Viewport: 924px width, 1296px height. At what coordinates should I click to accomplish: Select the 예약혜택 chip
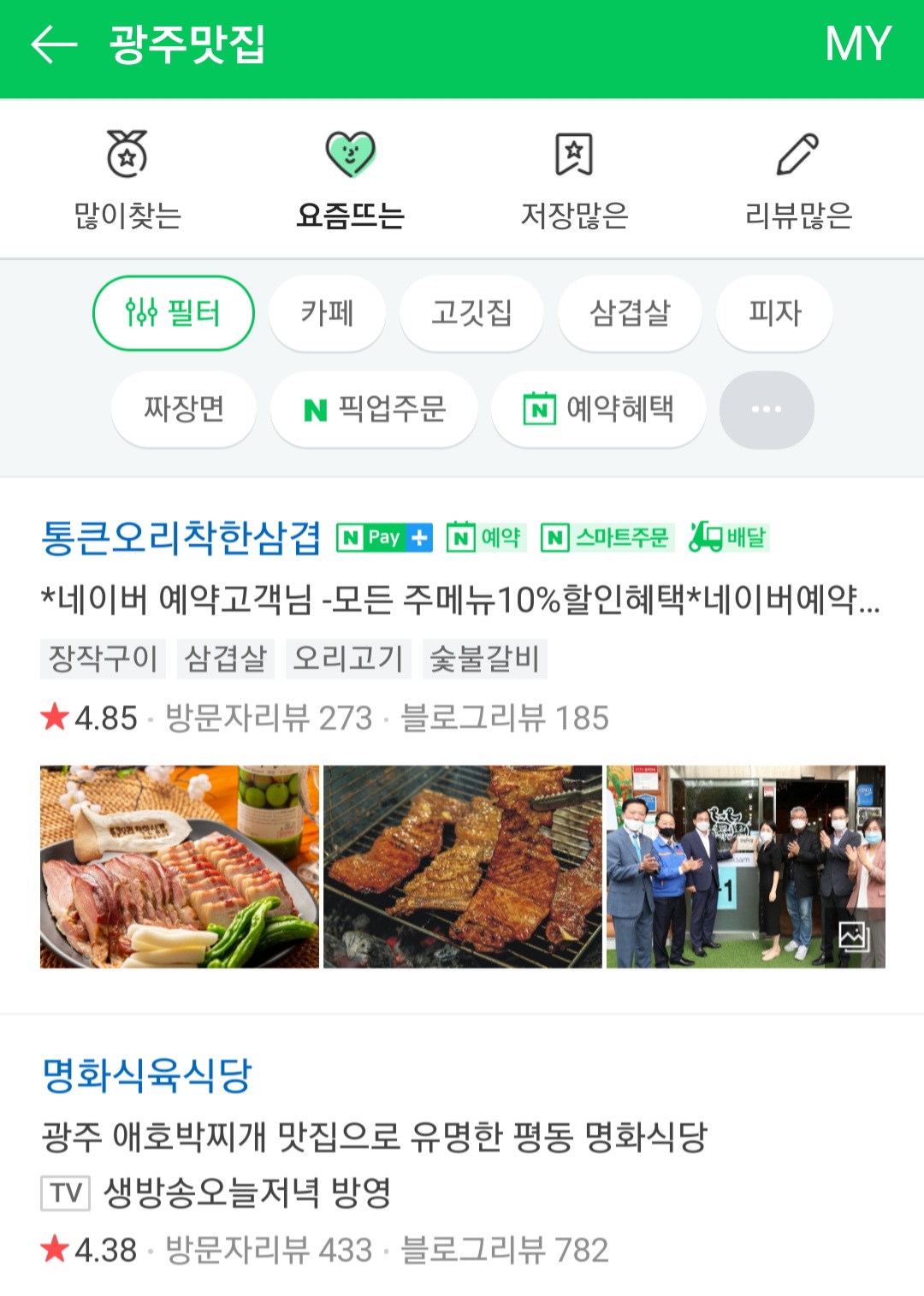tap(598, 409)
